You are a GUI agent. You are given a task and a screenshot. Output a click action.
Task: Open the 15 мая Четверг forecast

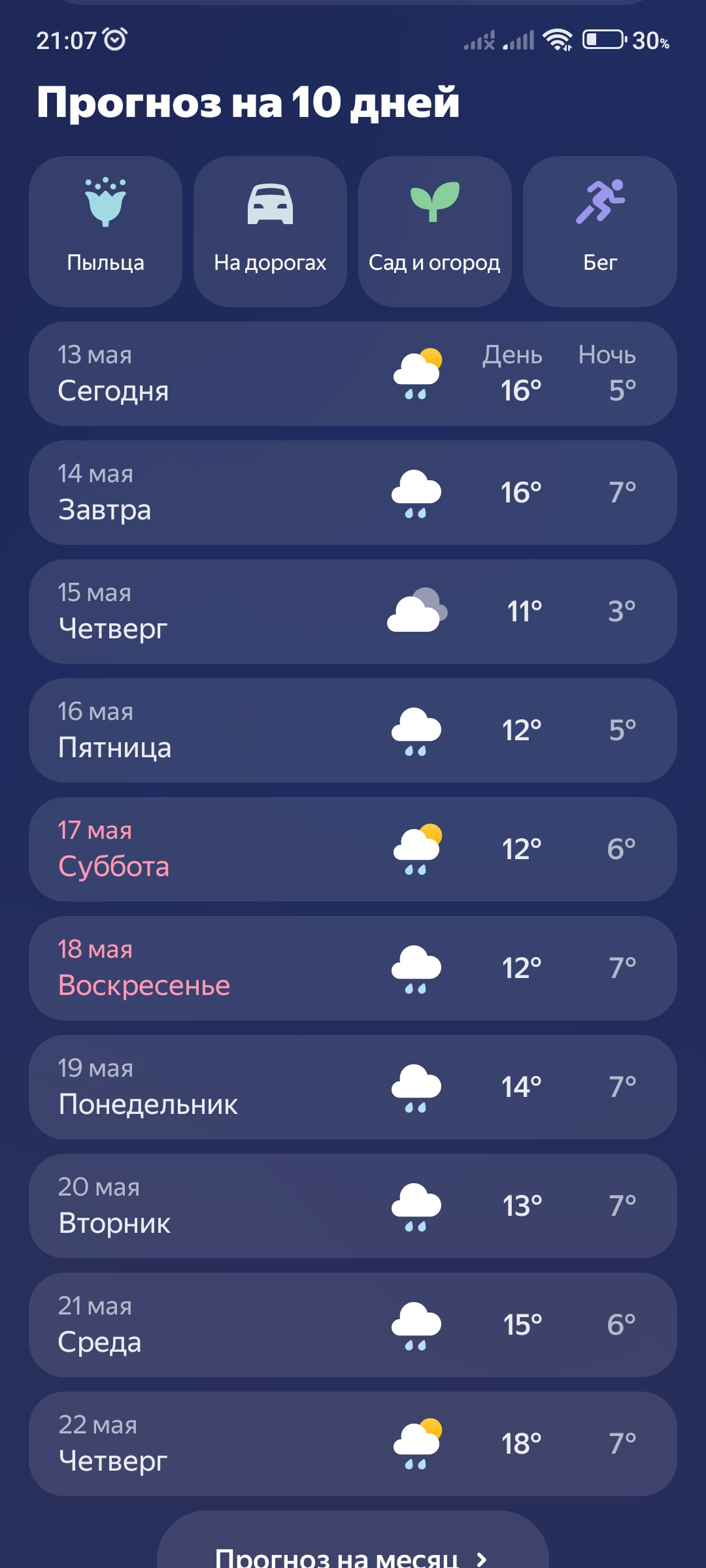click(x=353, y=612)
